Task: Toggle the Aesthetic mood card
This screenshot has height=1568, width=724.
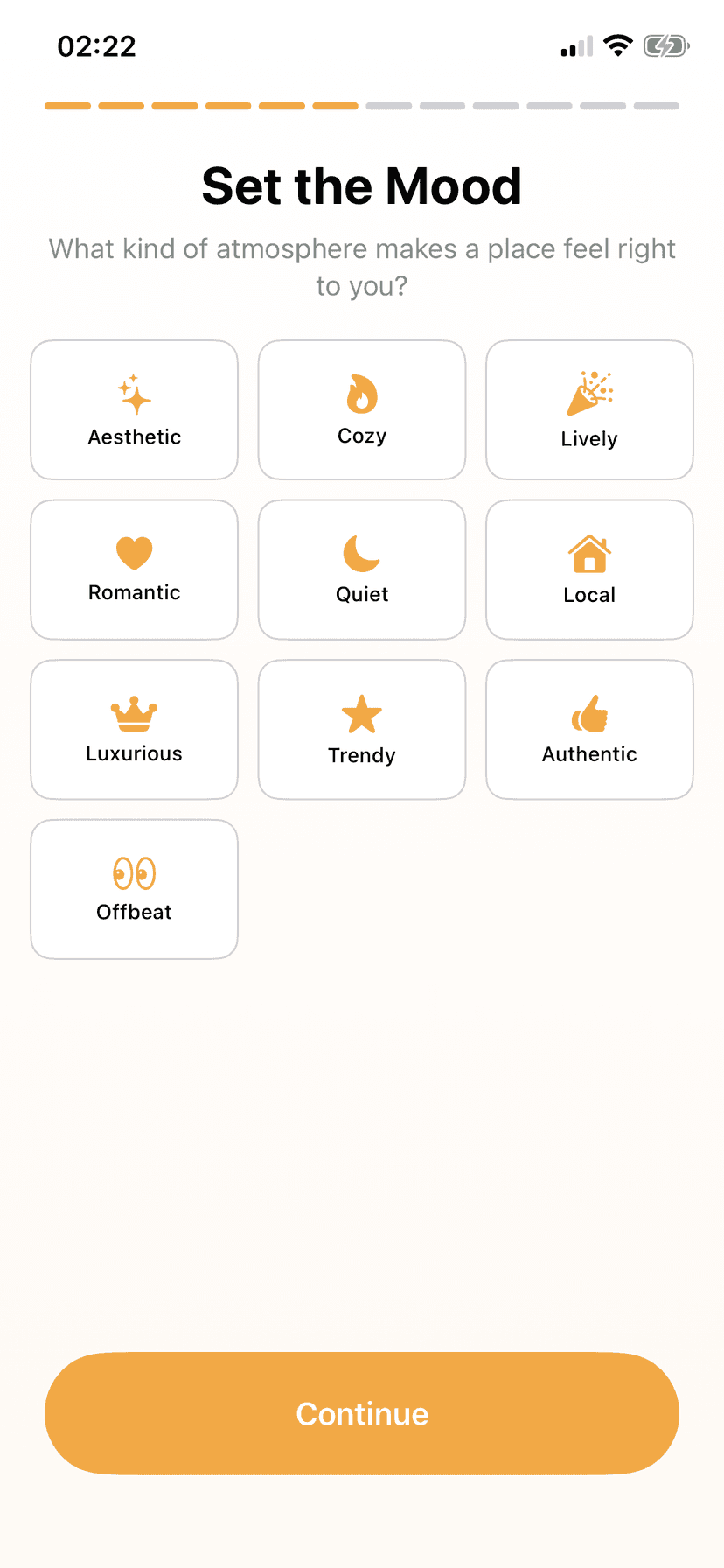Action: tap(134, 409)
